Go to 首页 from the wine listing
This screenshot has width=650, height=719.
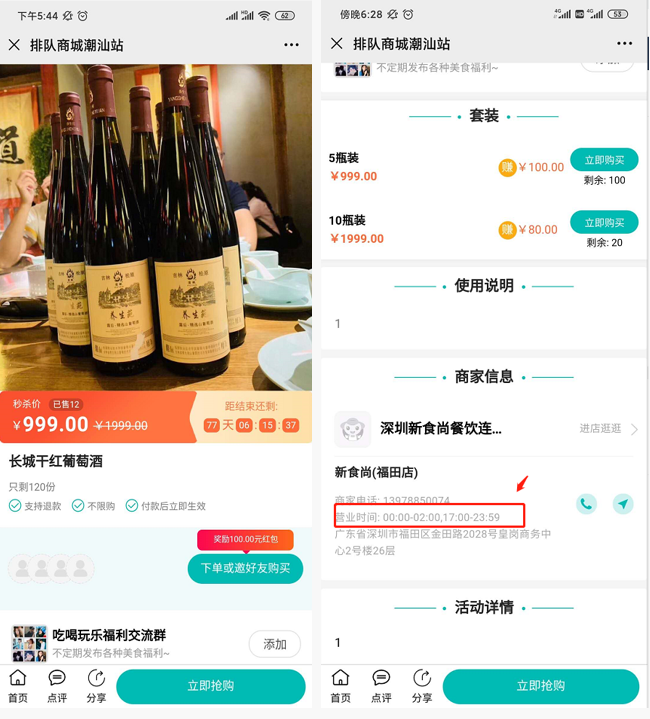[18, 686]
